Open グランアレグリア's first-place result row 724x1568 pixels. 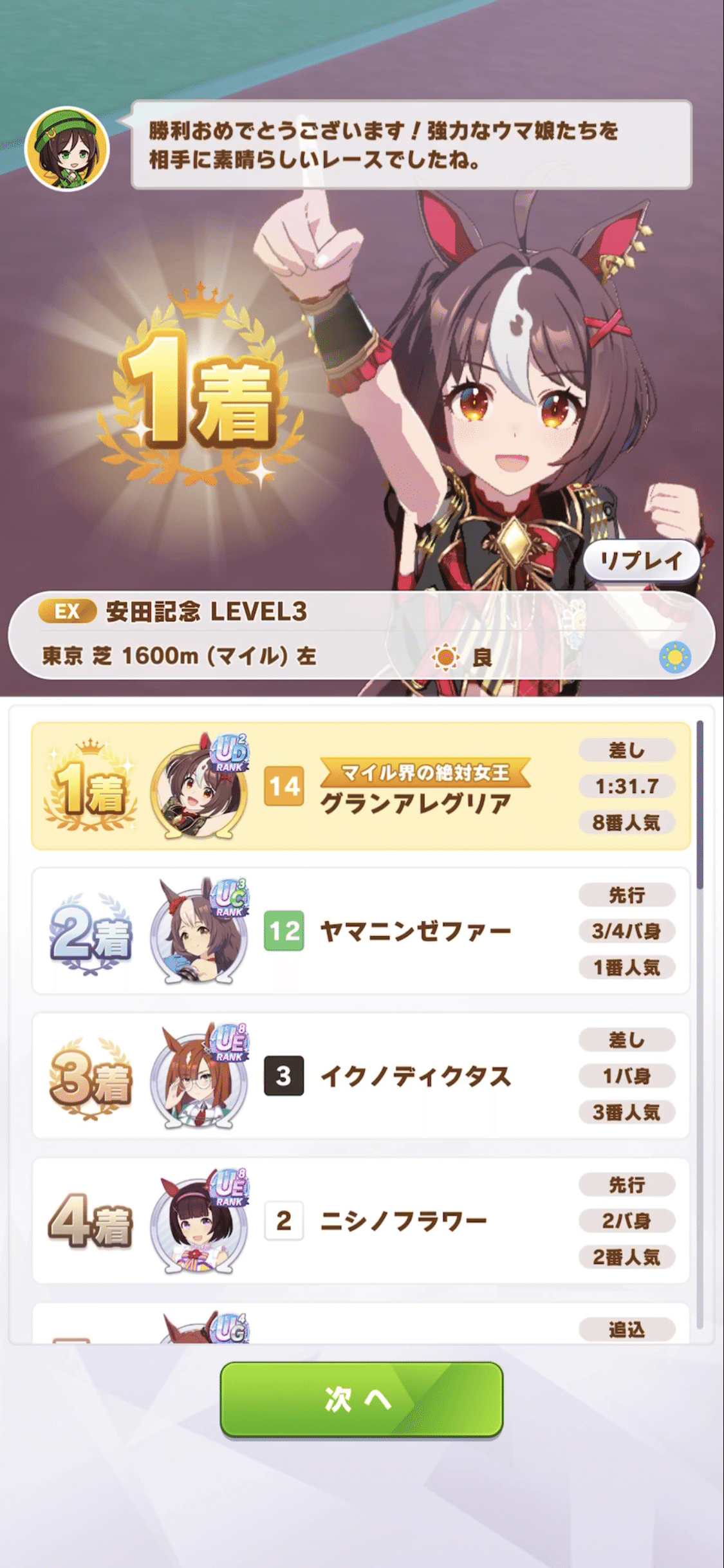360,786
